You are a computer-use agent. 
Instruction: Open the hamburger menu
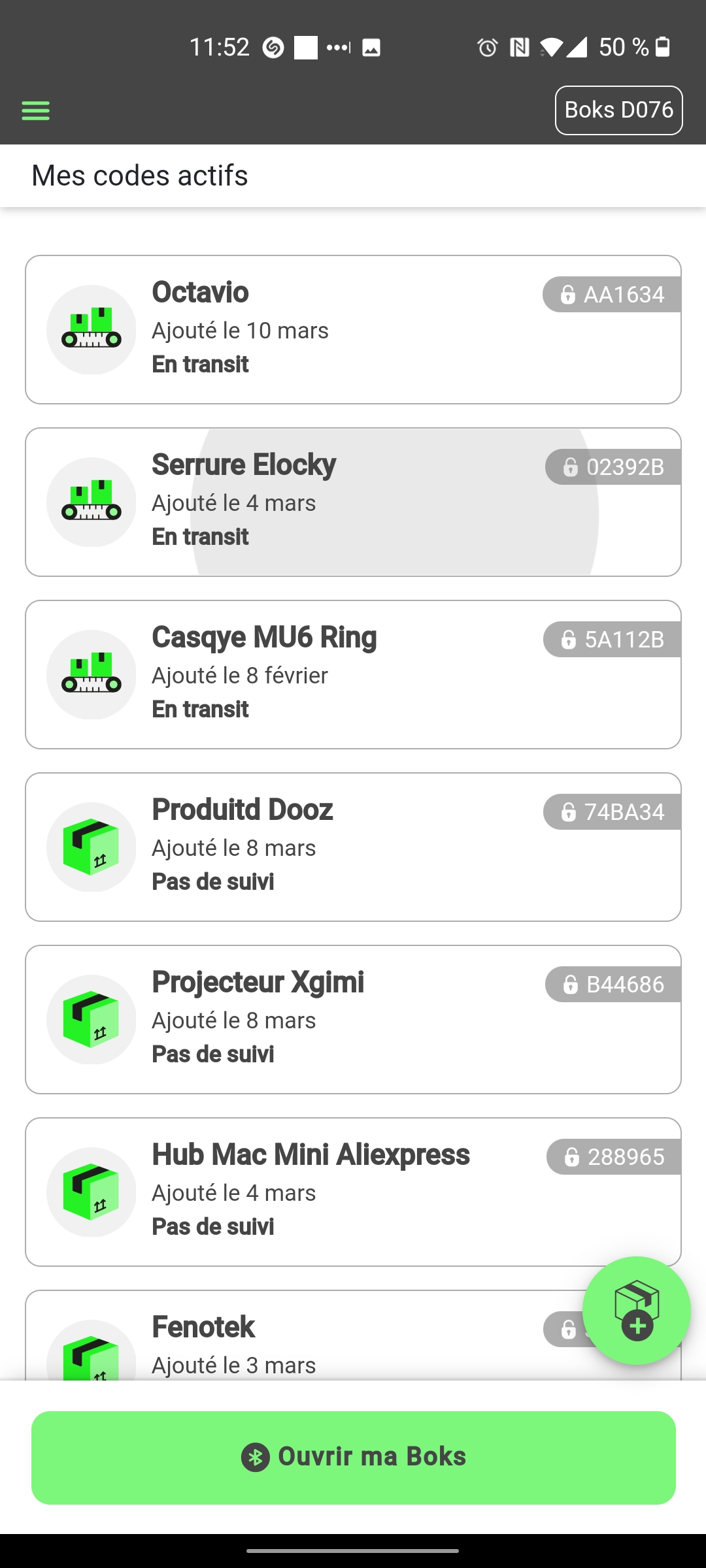(35, 110)
